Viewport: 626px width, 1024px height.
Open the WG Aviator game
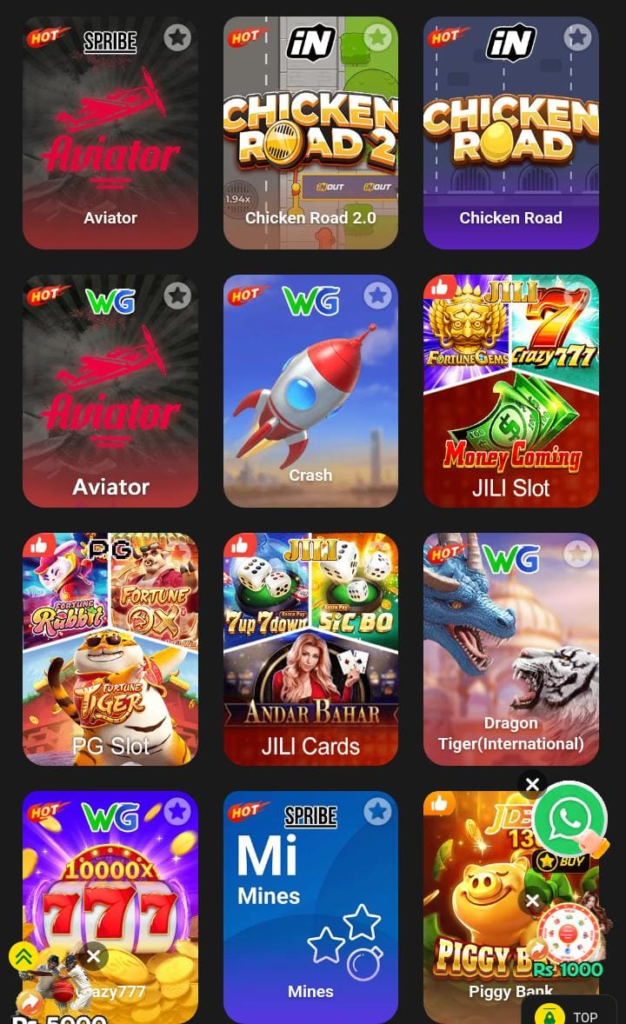tap(110, 400)
